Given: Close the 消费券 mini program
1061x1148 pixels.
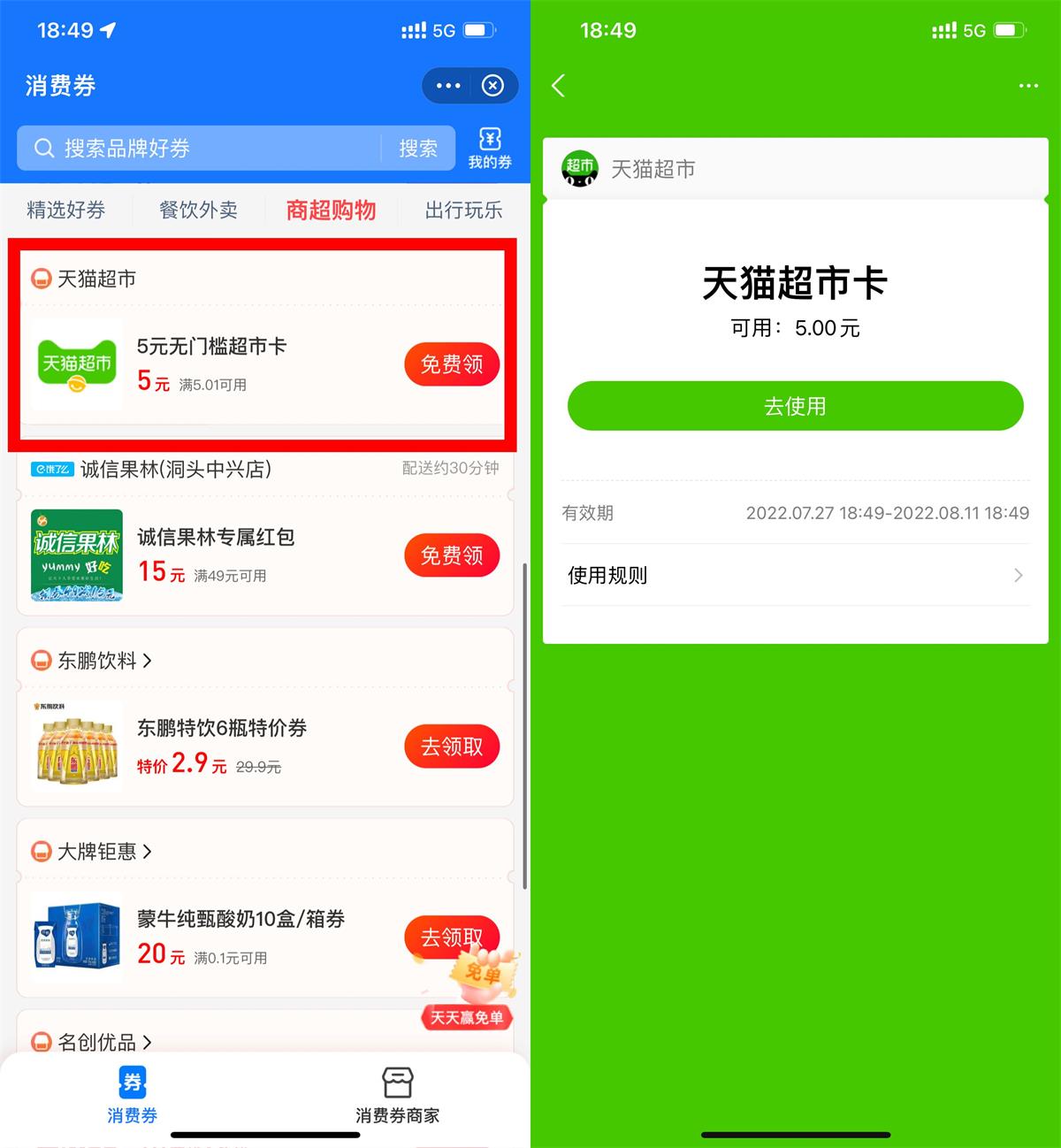Looking at the screenshot, I should [x=492, y=85].
